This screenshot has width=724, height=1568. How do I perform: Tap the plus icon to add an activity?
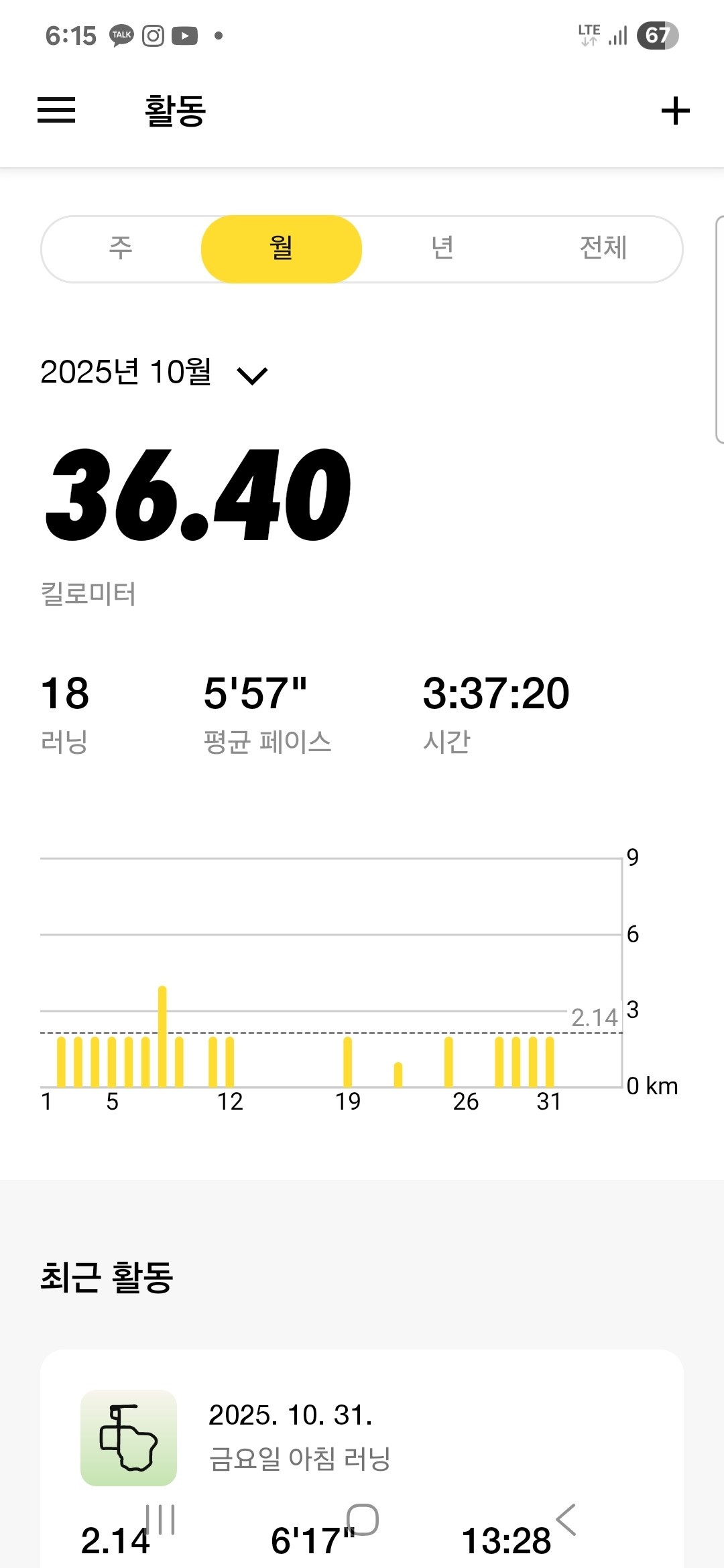(x=675, y=111)
